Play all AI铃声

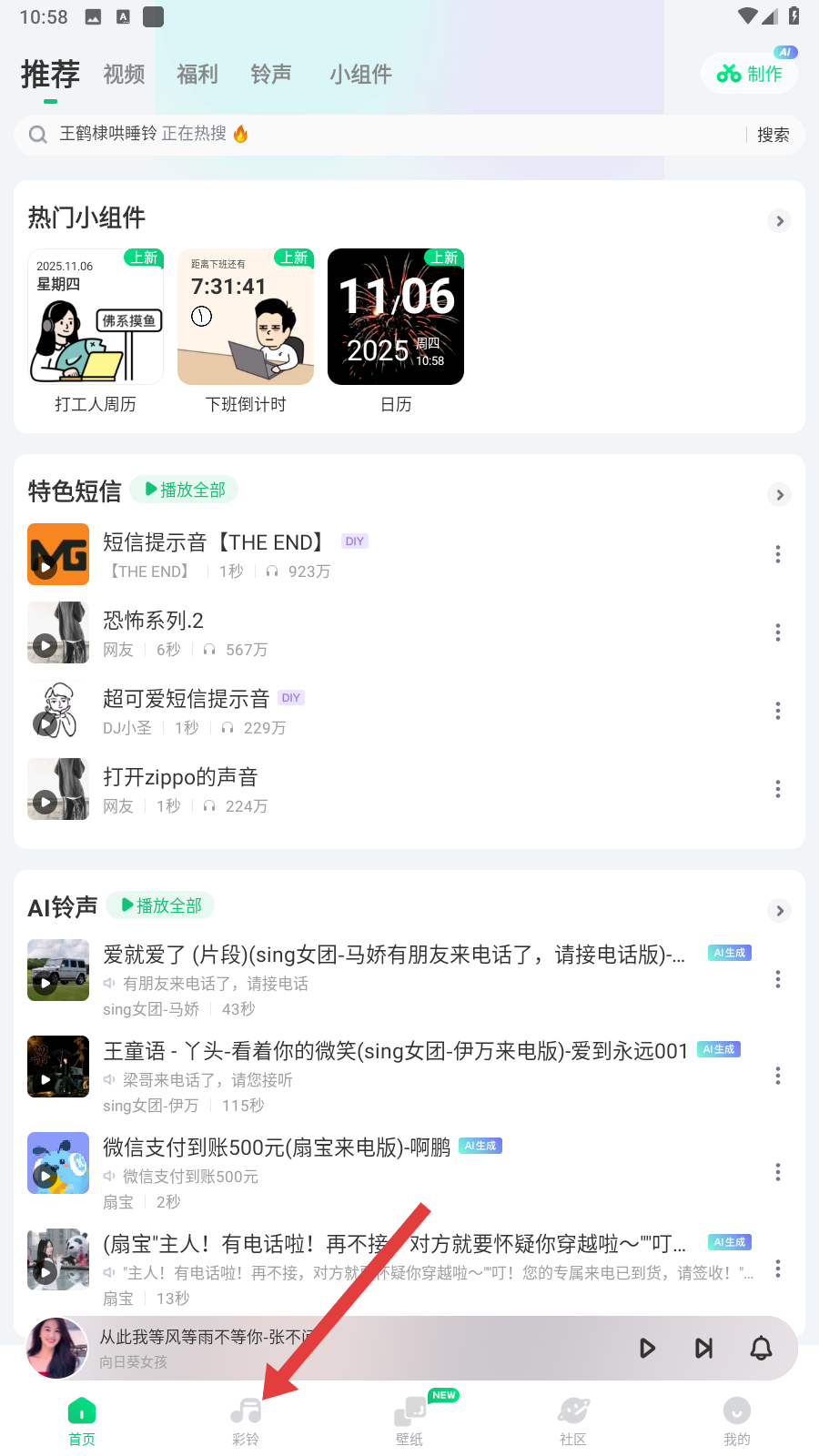coord(160,905)
